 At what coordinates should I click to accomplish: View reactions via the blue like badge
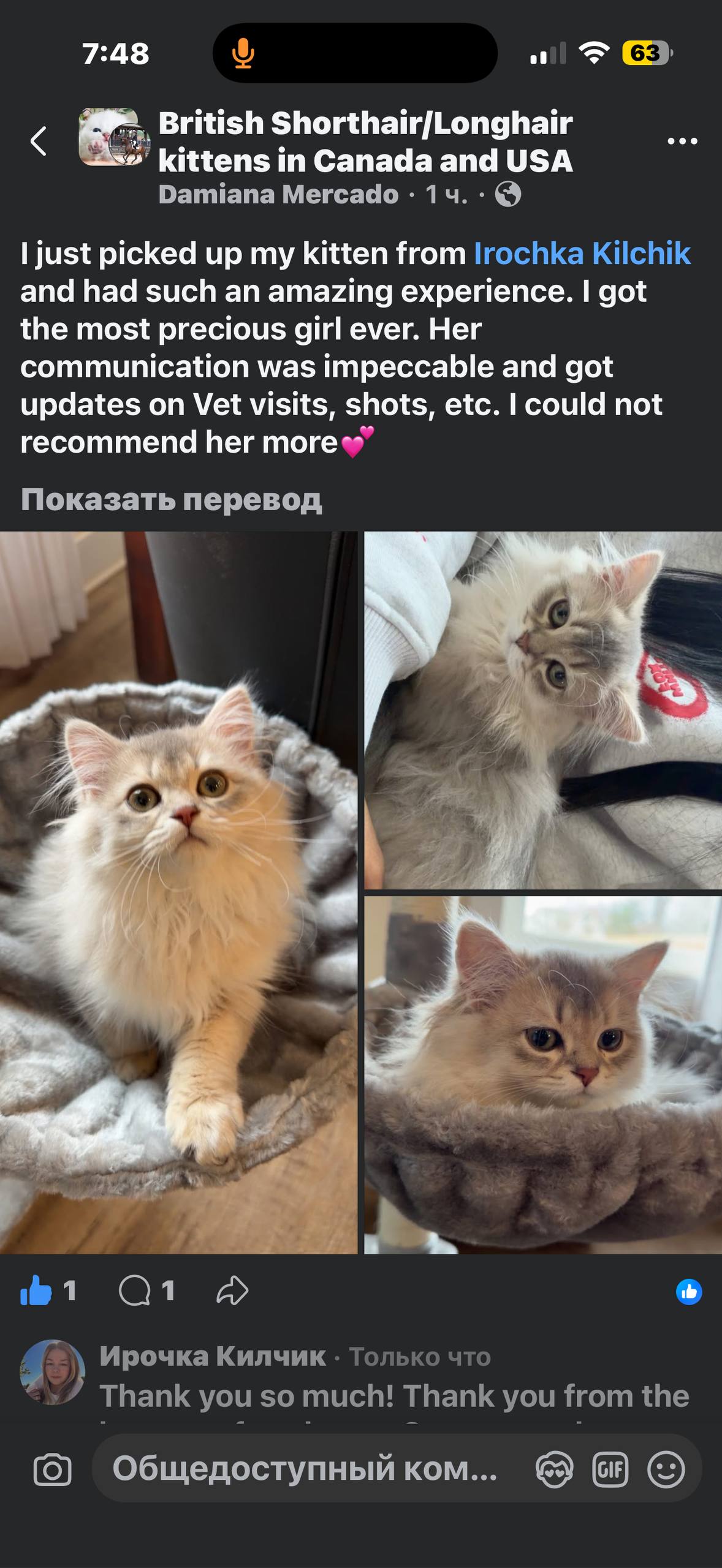coord(688,1291)
